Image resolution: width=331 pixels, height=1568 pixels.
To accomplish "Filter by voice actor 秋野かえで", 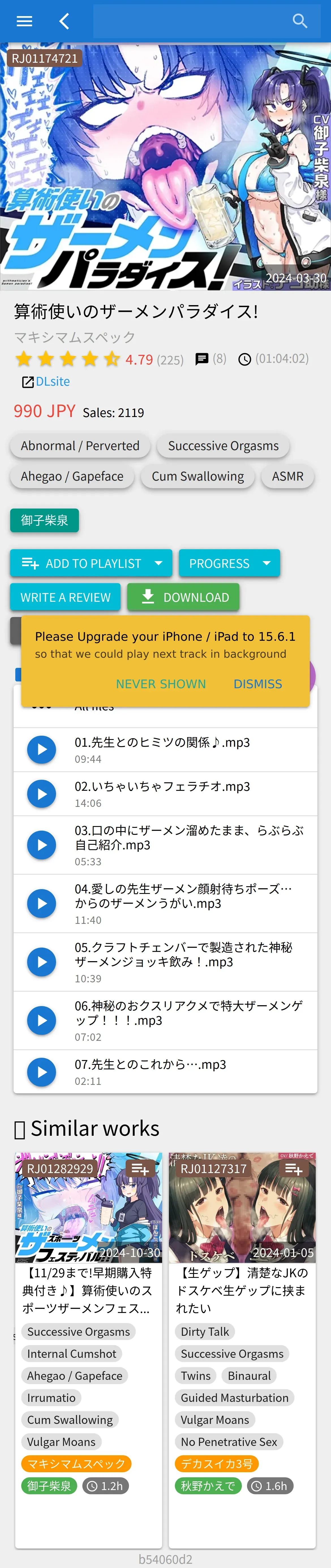I will pyautogui.click(x=208, y=1485).
